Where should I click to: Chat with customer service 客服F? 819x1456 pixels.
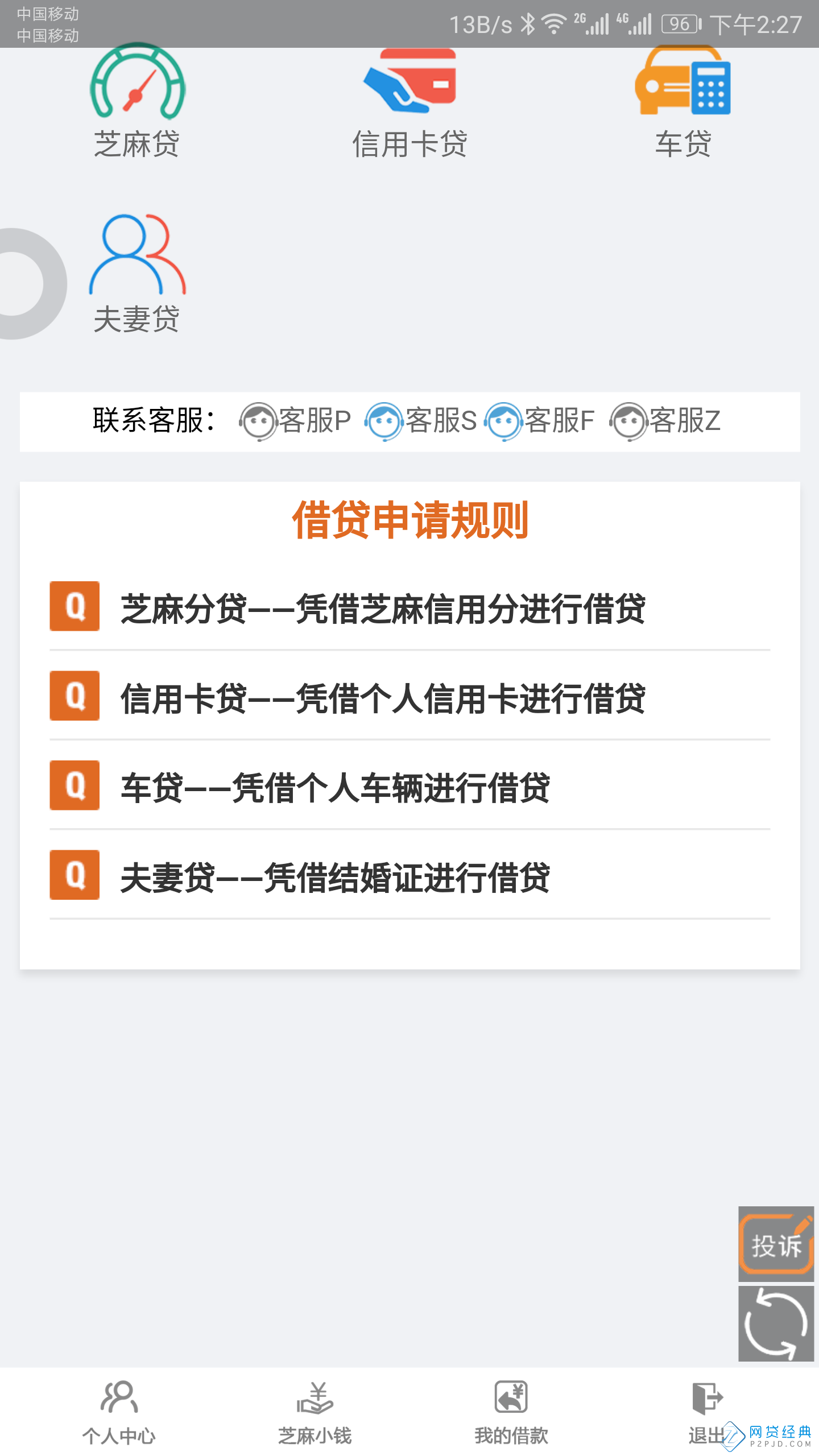click(x=540, y=421)
